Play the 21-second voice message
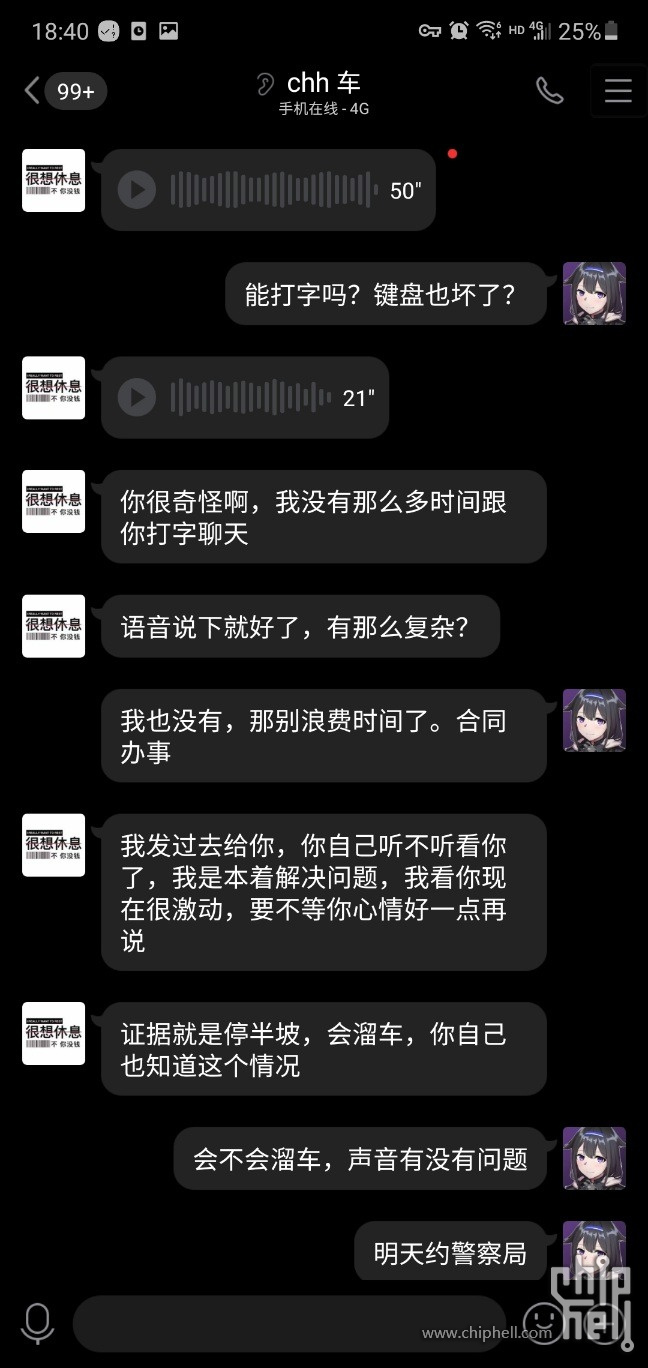This screenshot has height=1368, width=648. click(x=137, y=398)
